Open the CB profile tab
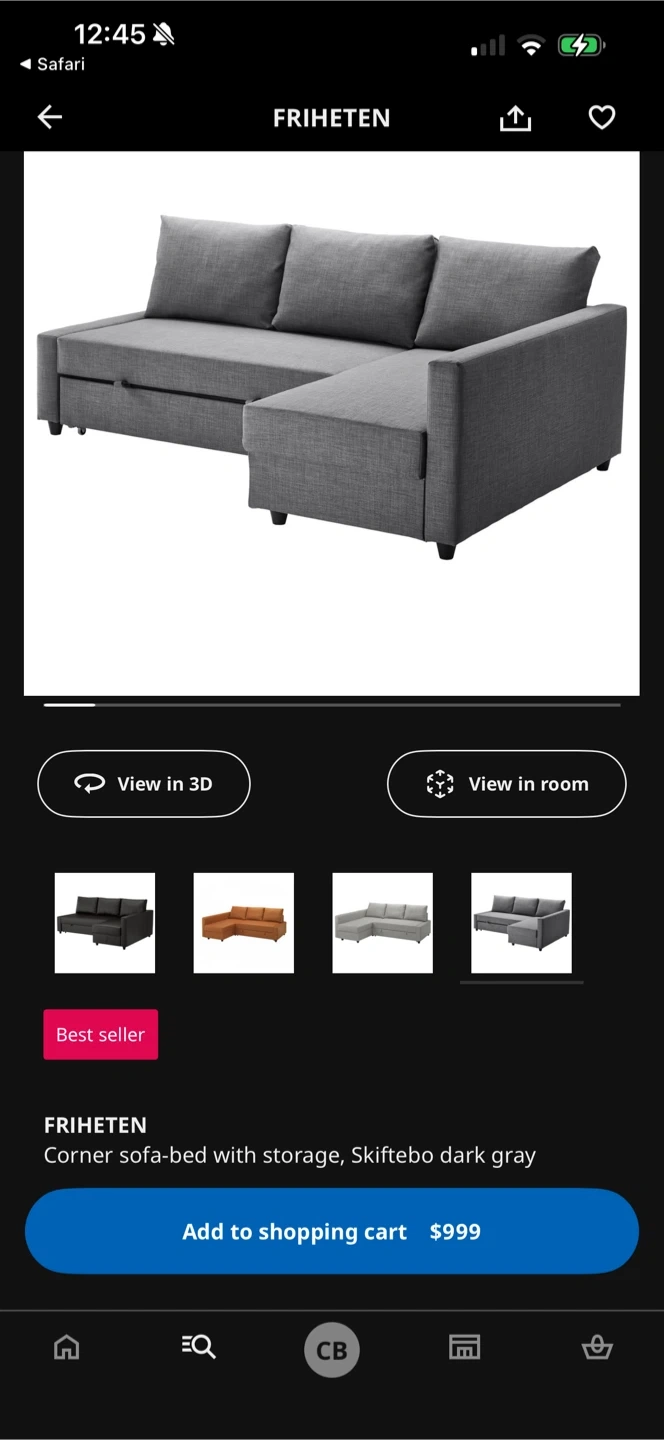 pyautogui.click(x=331, y=1350)
